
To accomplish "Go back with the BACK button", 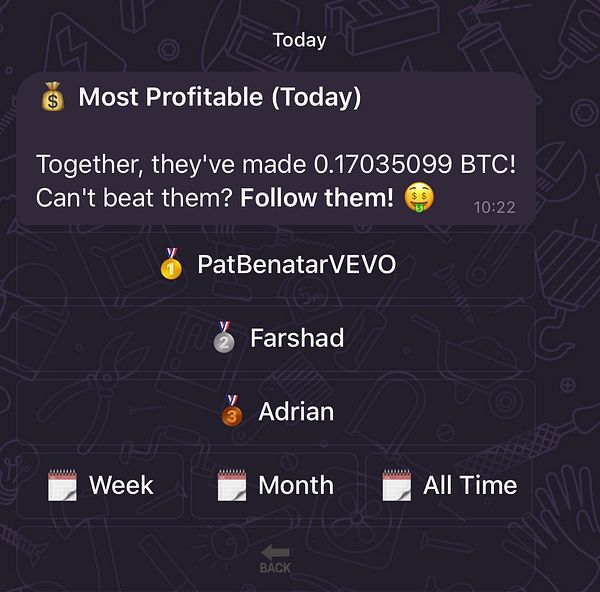I will (275, 559).
